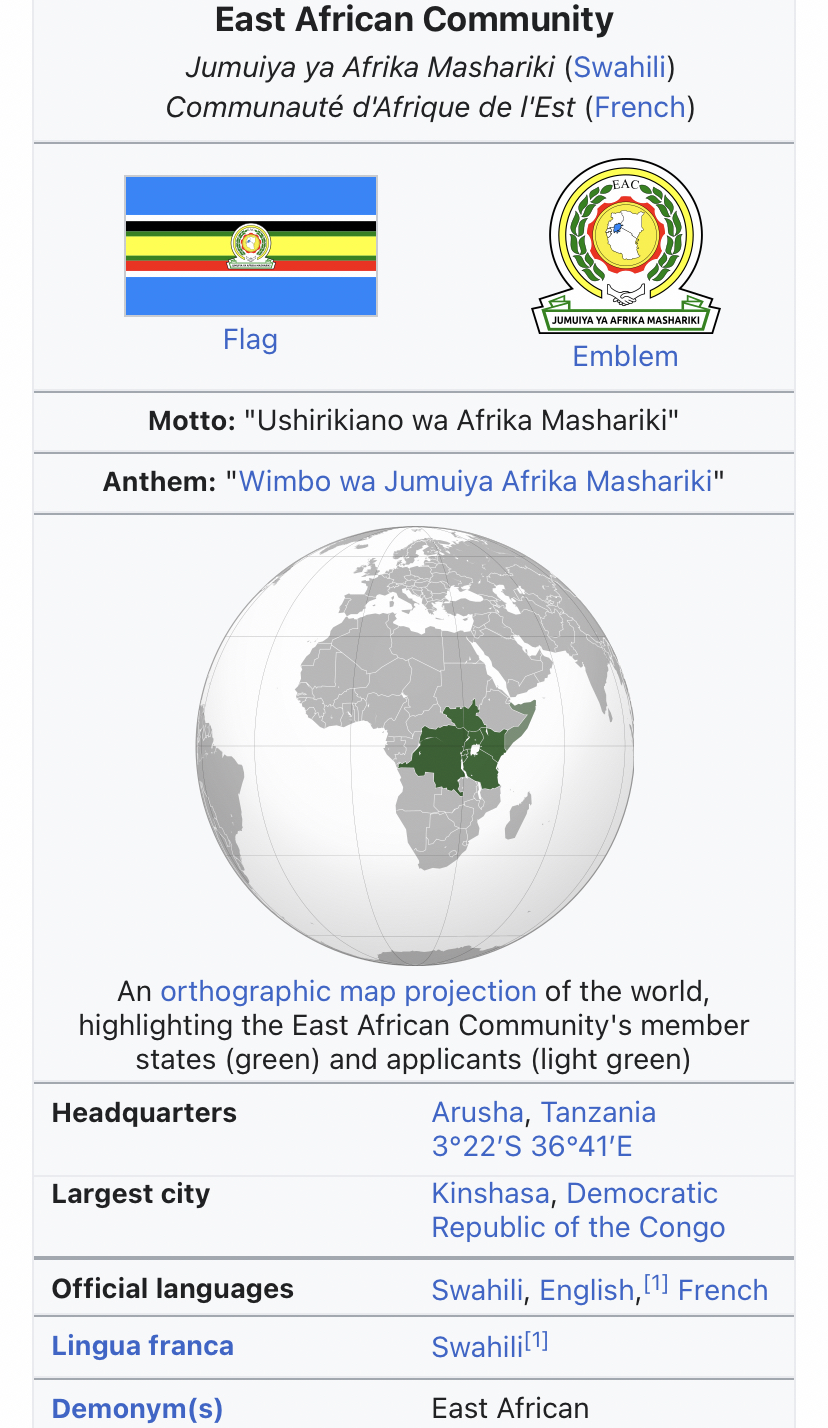The height and width of the screenshot is (1428, 828).
Task: View the East African Community flag image
Action: pyautogui.click(x=250, y=246)
